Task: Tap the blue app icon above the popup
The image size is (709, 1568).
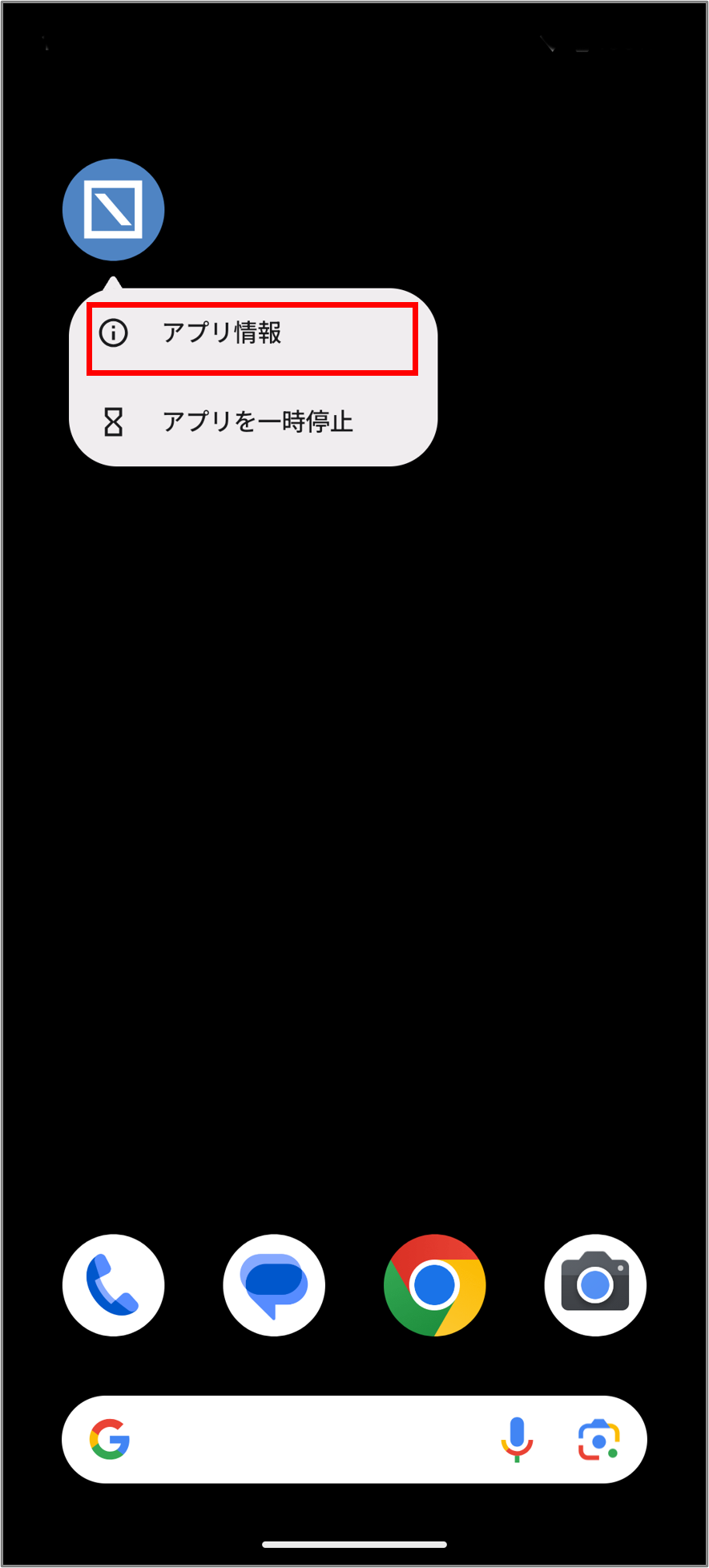Action: coord(114,210)
